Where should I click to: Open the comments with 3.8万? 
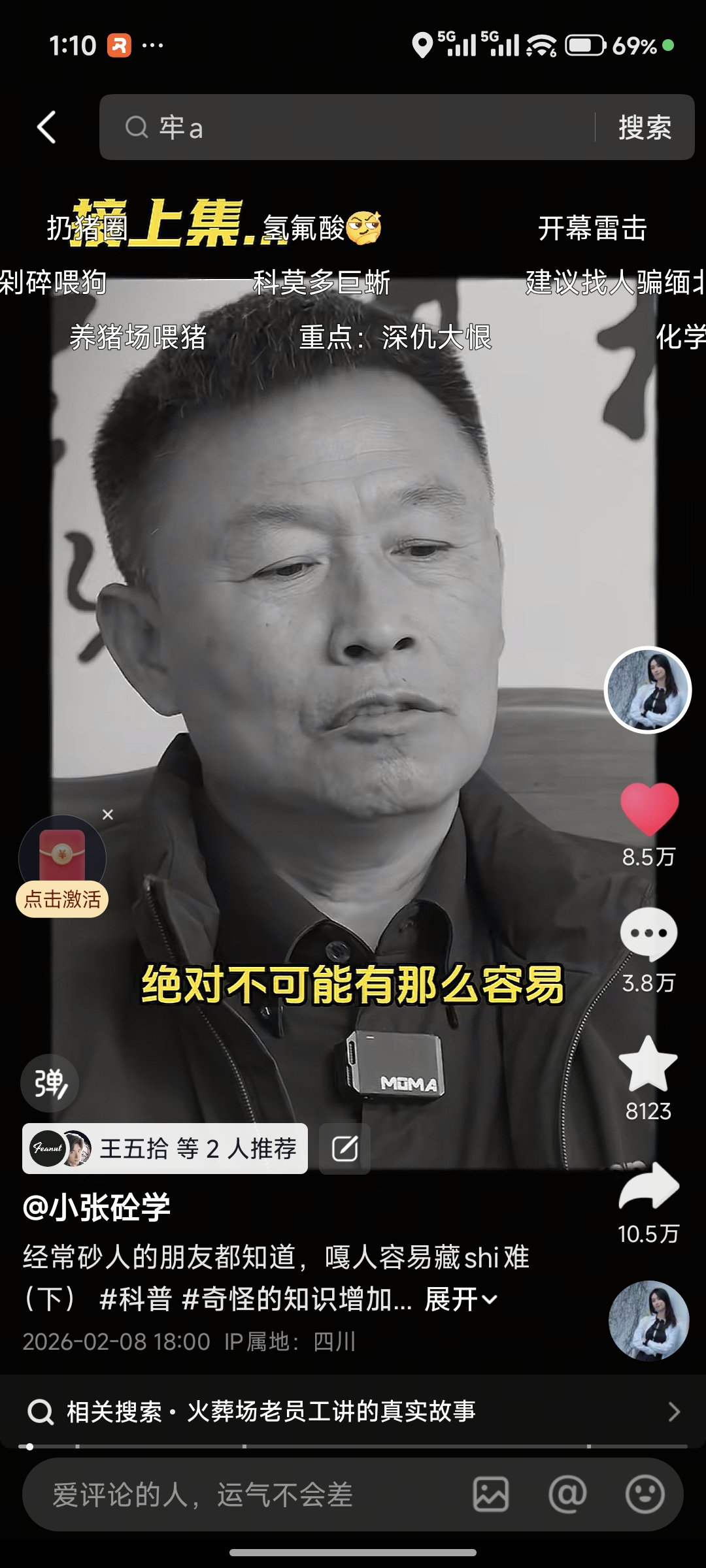(x=648, y=934)
